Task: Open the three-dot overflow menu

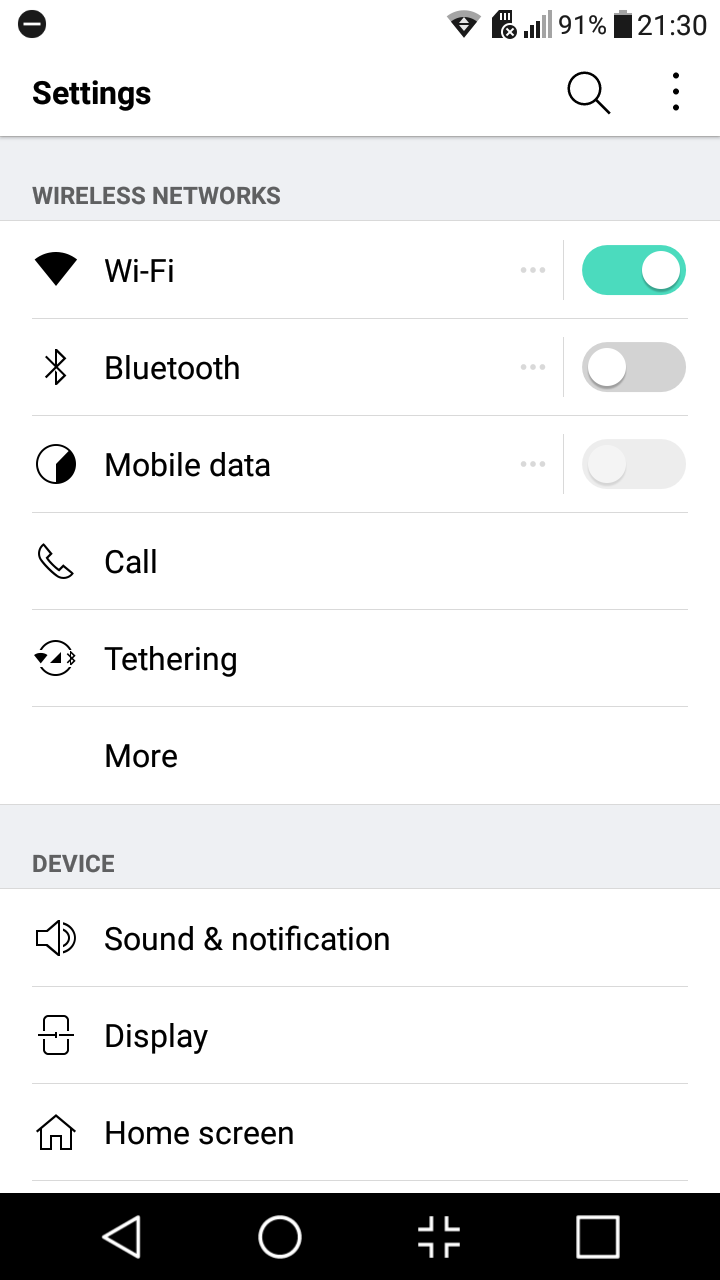Action: point(676,92)
